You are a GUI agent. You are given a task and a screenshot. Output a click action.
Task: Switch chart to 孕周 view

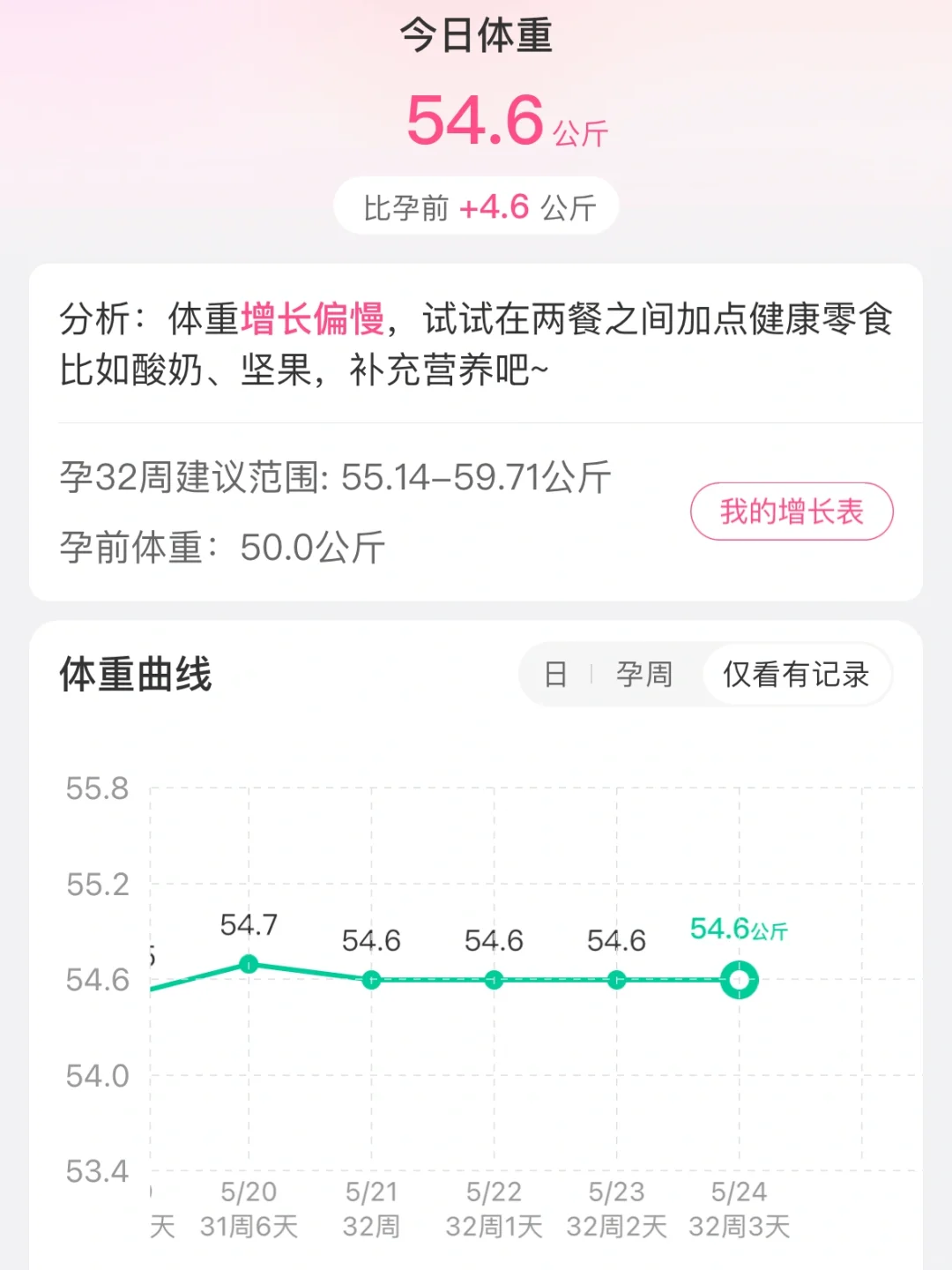pyautogui.click(x=644, y=675)
